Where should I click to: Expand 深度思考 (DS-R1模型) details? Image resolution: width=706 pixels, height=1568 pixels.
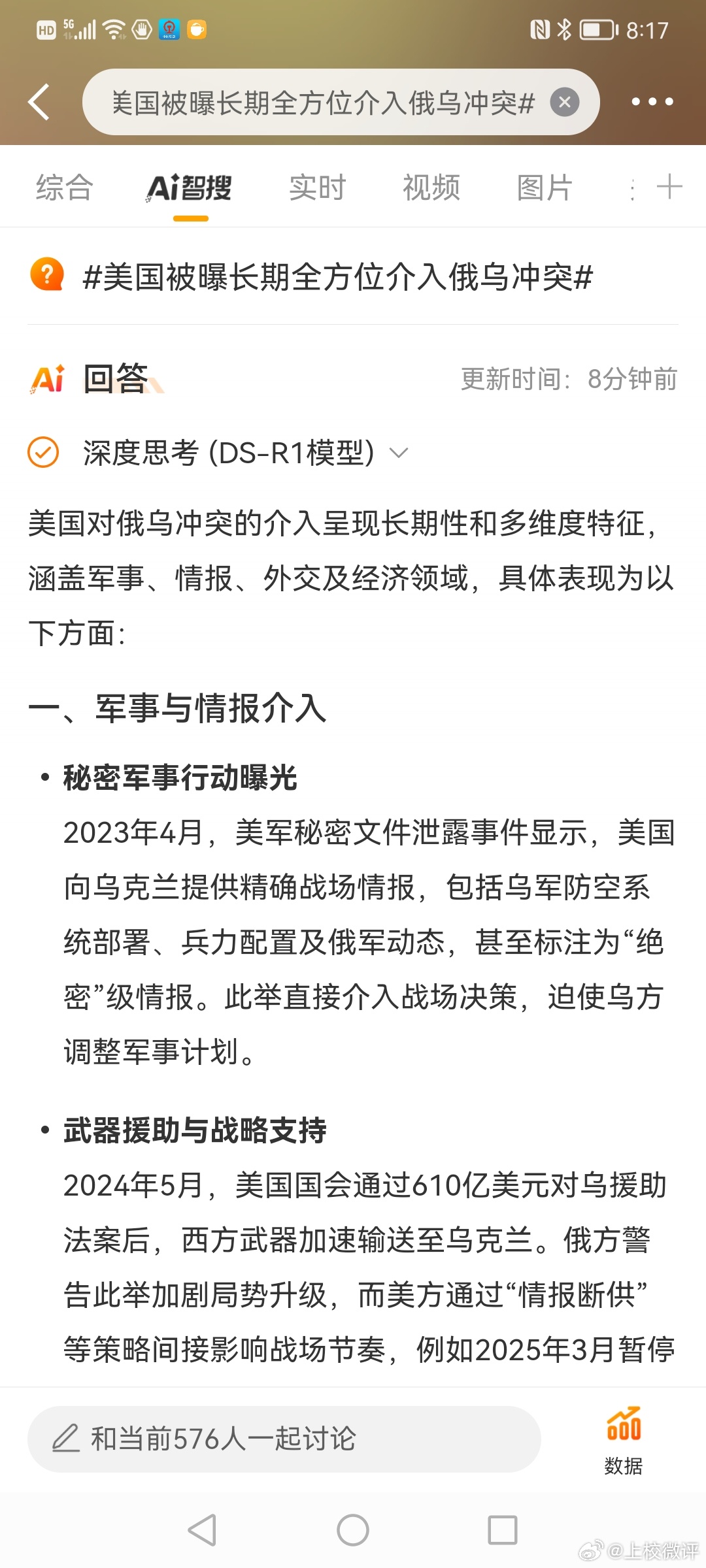click(398, 453)
